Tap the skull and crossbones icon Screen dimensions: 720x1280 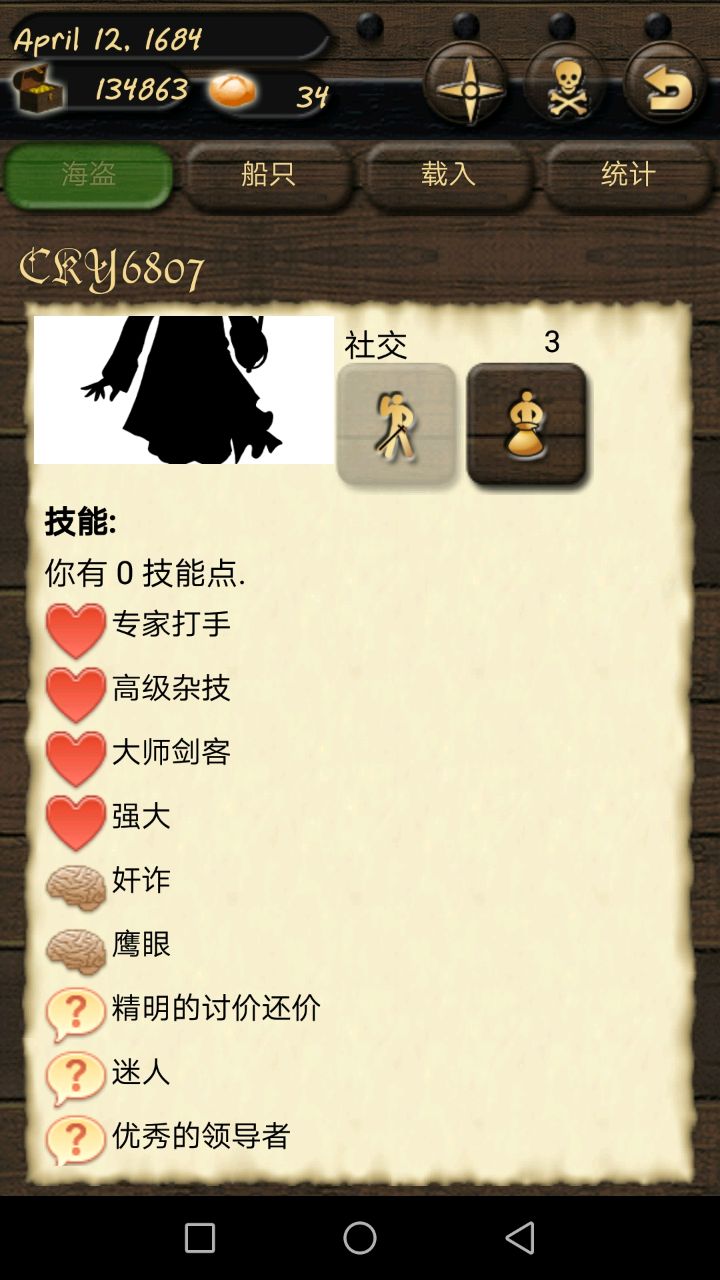(x=565, y=85)
